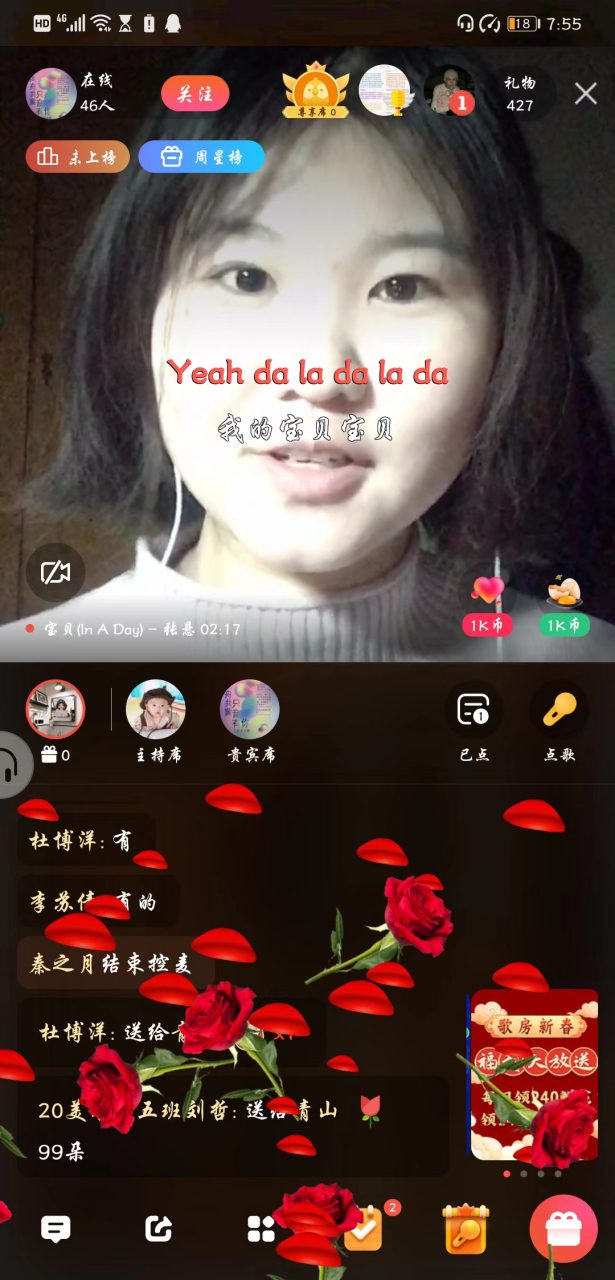Follow the host with 关注 button
Image resolution: width=615 pixels, height=1280 pixels.
(195, 94)
